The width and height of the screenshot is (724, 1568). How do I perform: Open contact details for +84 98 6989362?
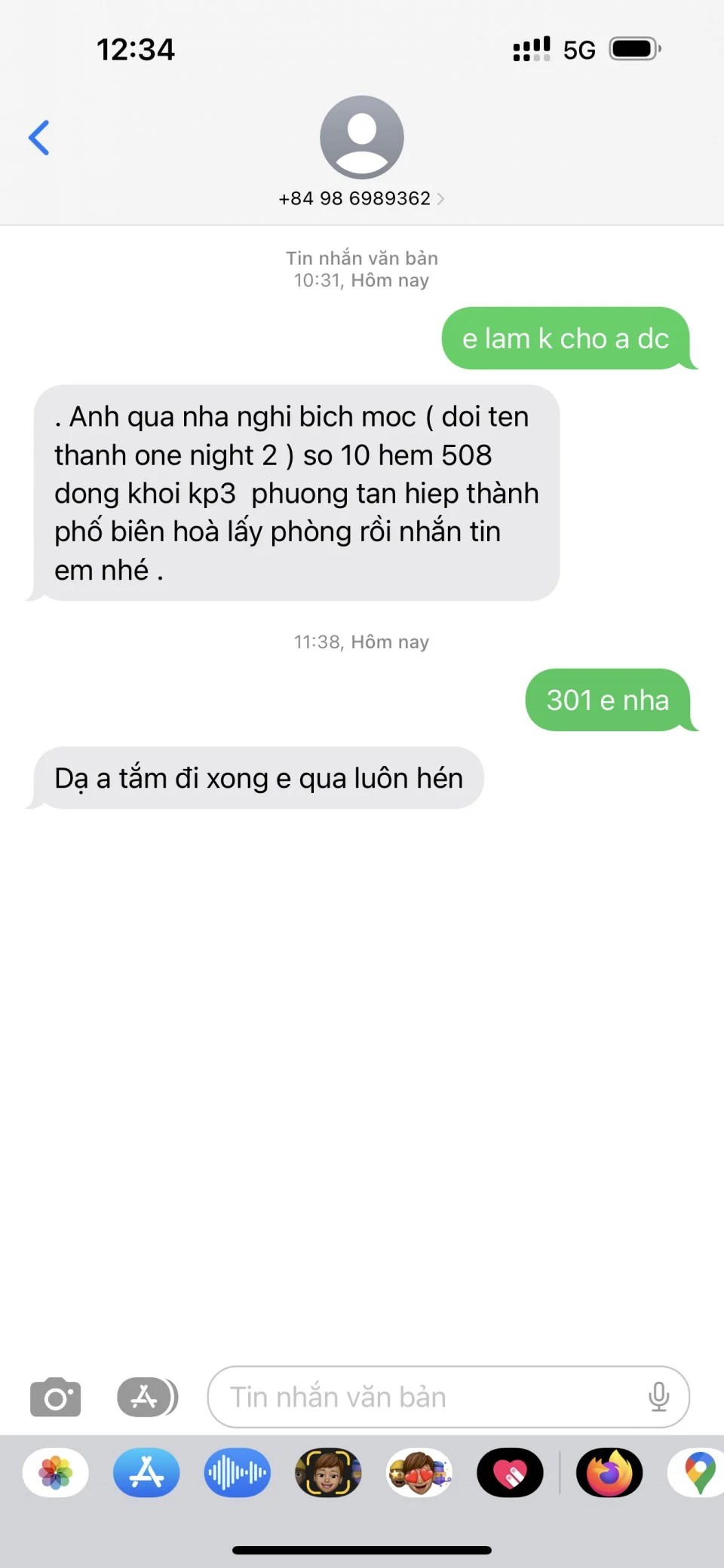(361, 198)
